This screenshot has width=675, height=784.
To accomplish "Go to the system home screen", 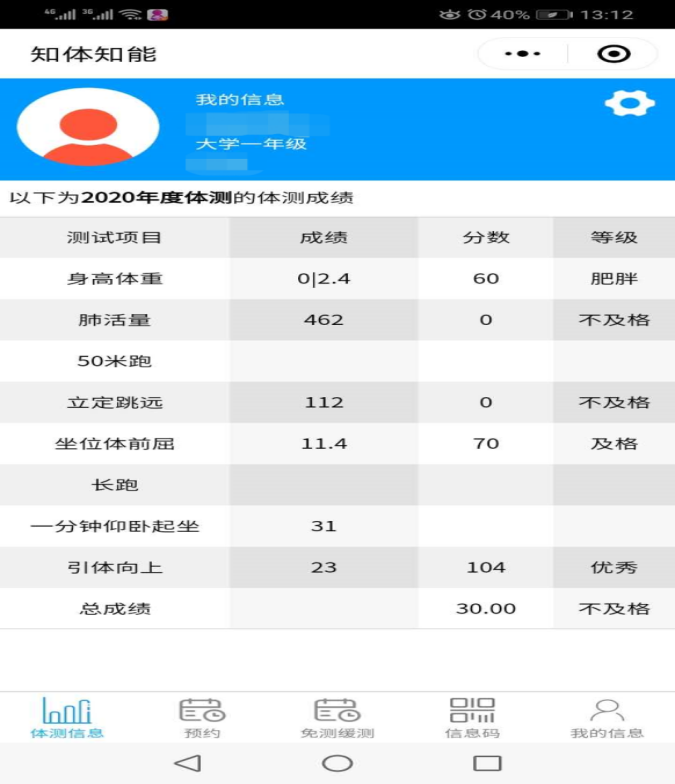I will click(x=337, y=763).
